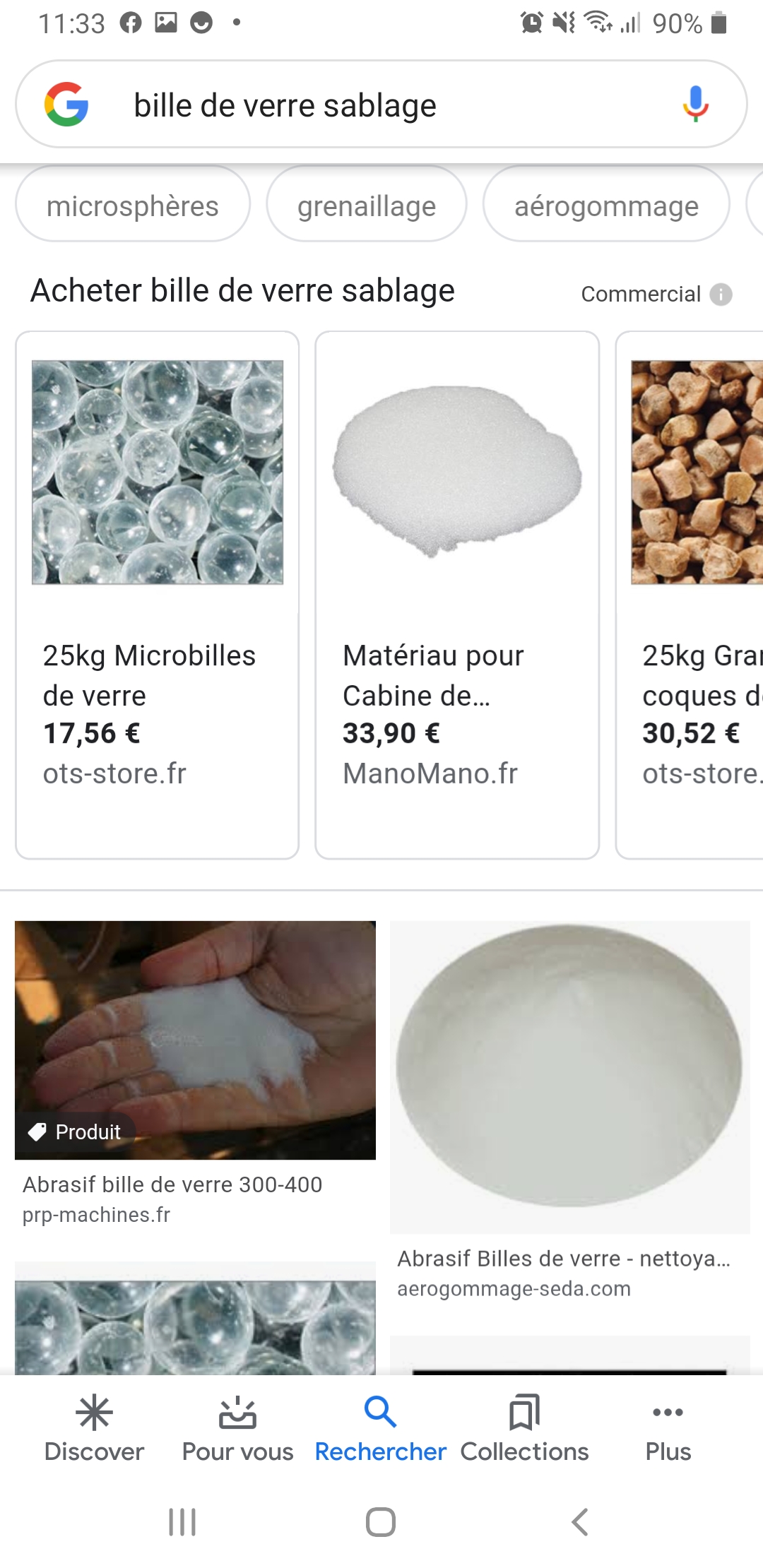Viewport: 763px width, 1568px height.
Task: Select the grenaillage filter chip
Action: click(x=367, y=206)
